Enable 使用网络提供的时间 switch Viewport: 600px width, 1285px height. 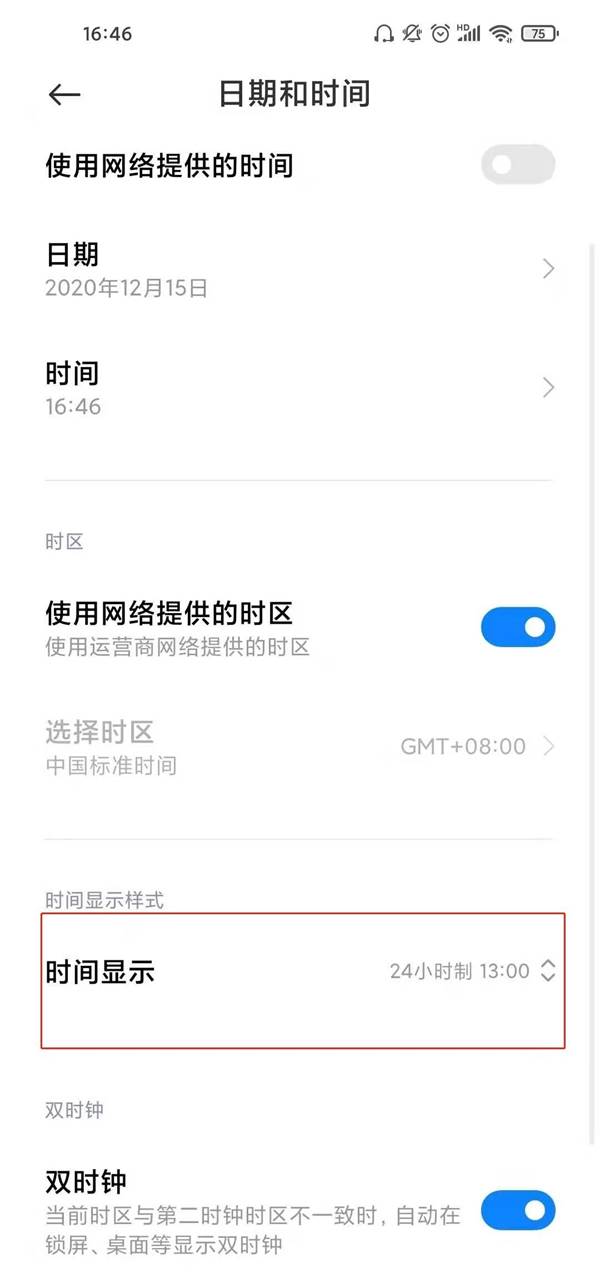coord(518,165)
